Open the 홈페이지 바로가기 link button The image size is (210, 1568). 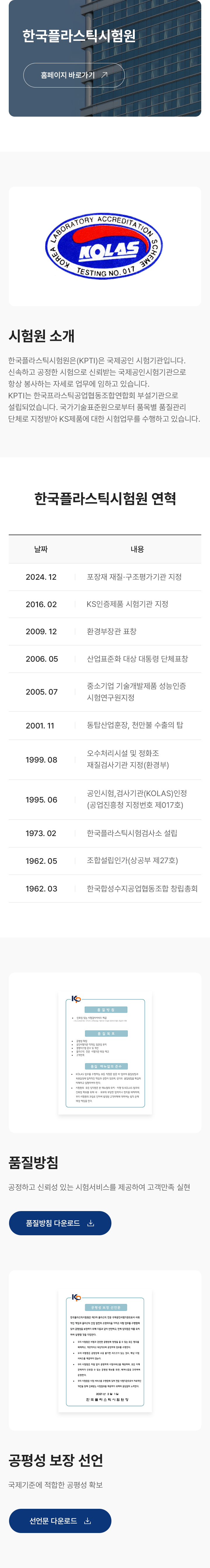coord(74,75)
